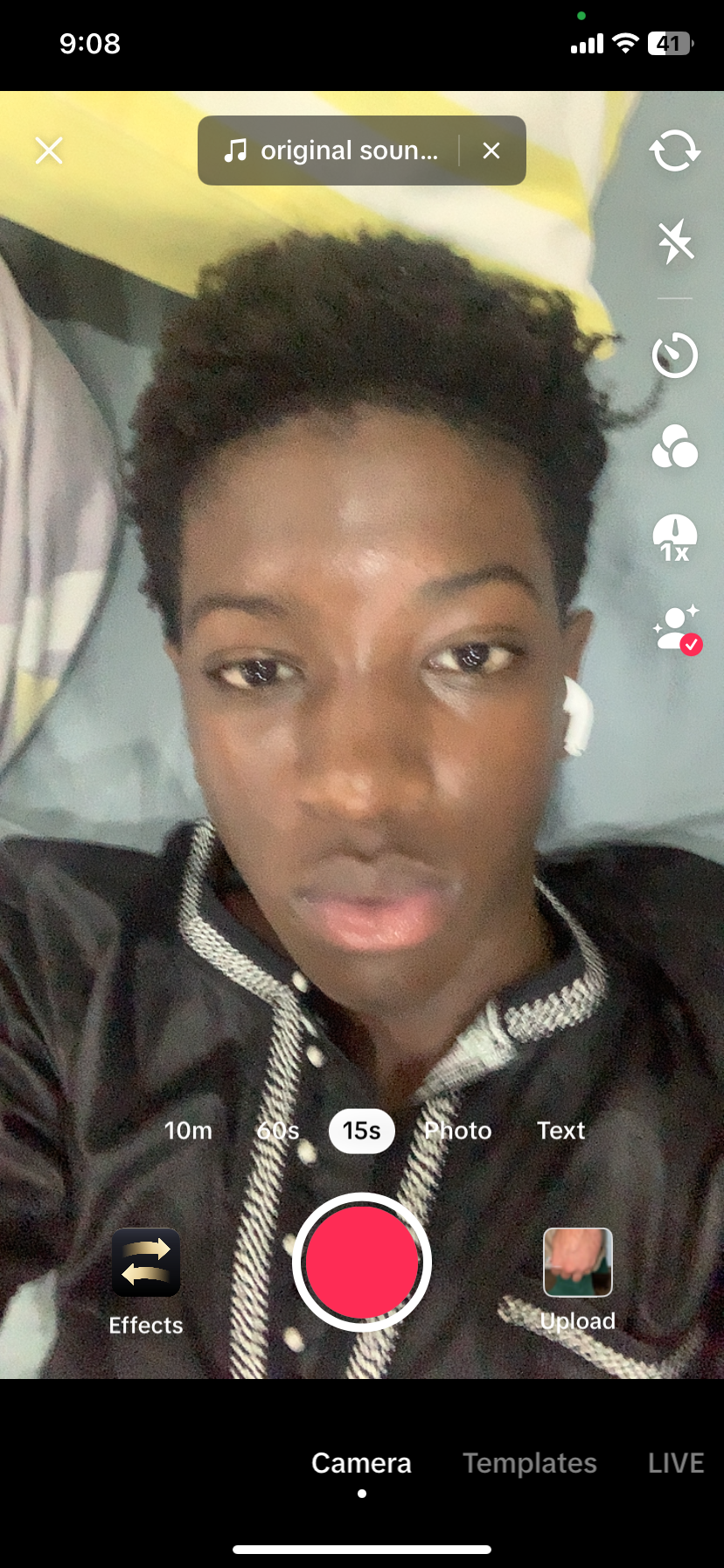This screenshot has width=724, height=1568.
Task: Start recording with the red button
Action: coord(361,1262)
